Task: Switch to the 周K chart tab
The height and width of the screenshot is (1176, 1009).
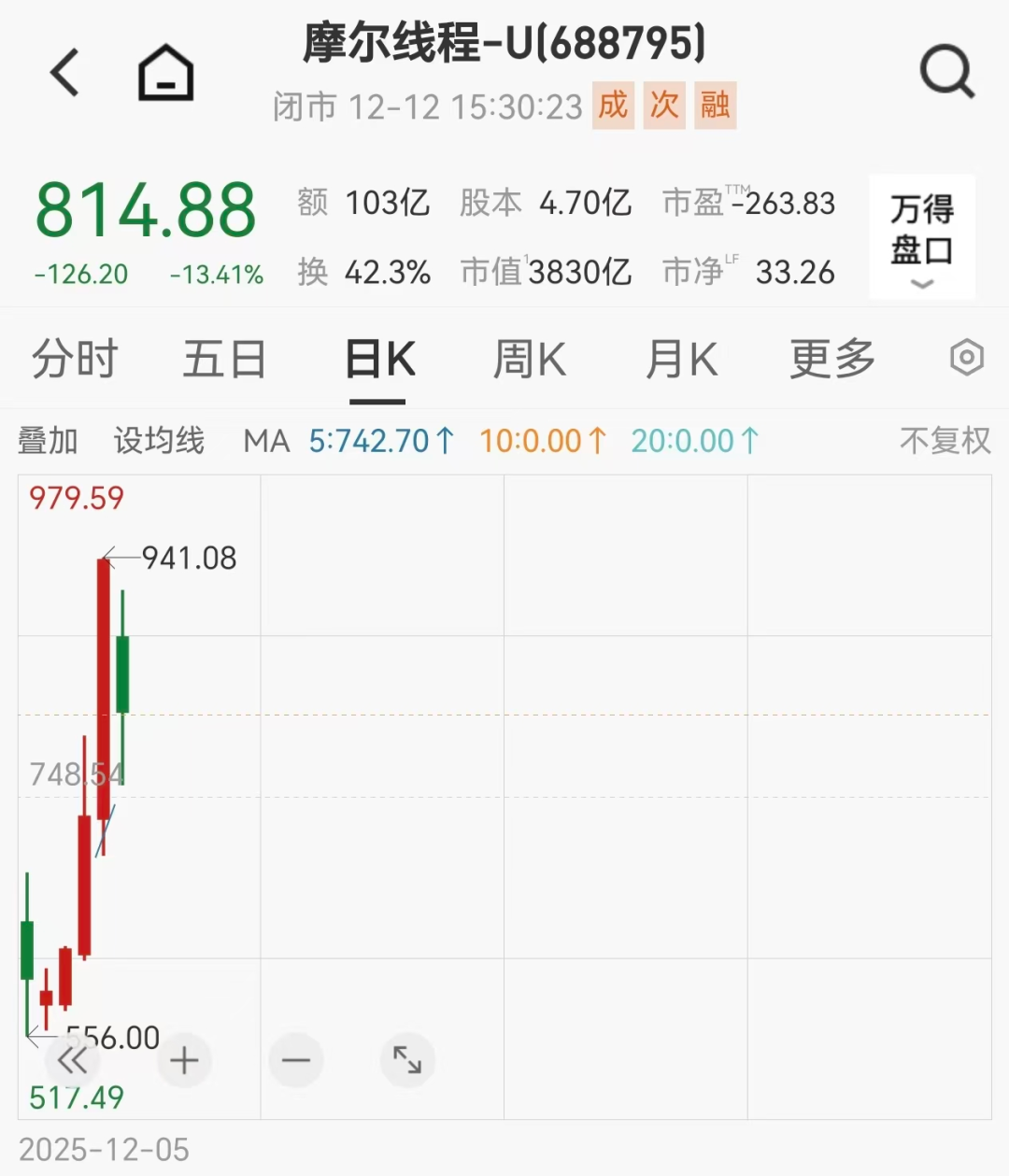Action: tap(529, 360)
